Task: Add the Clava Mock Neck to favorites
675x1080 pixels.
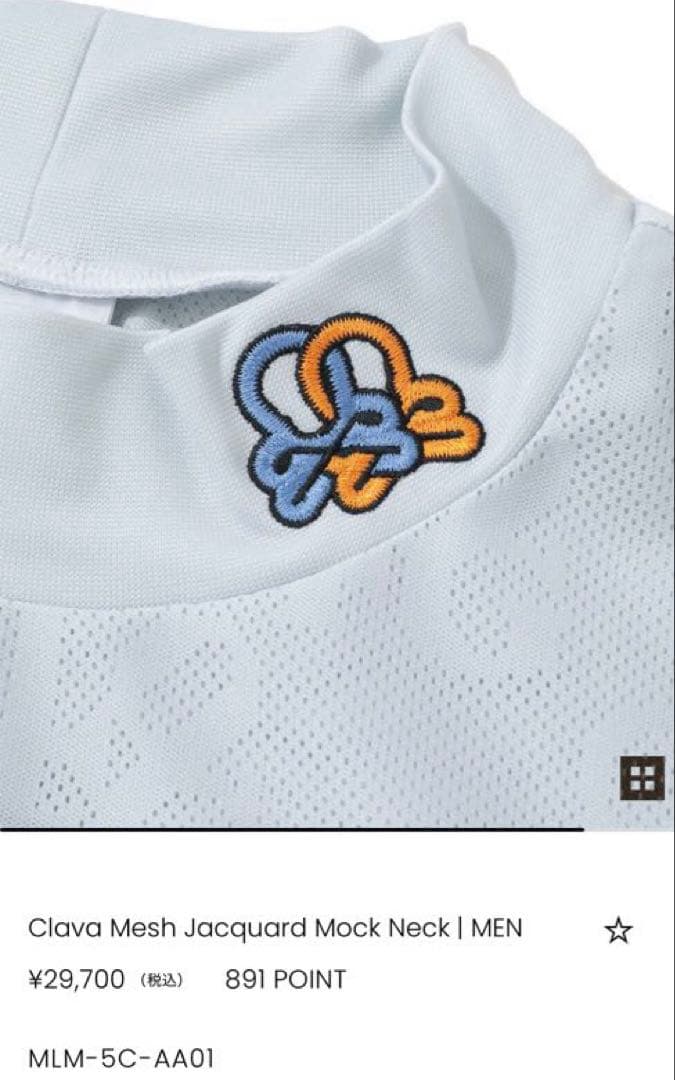Action: click(x=619, y=932)
